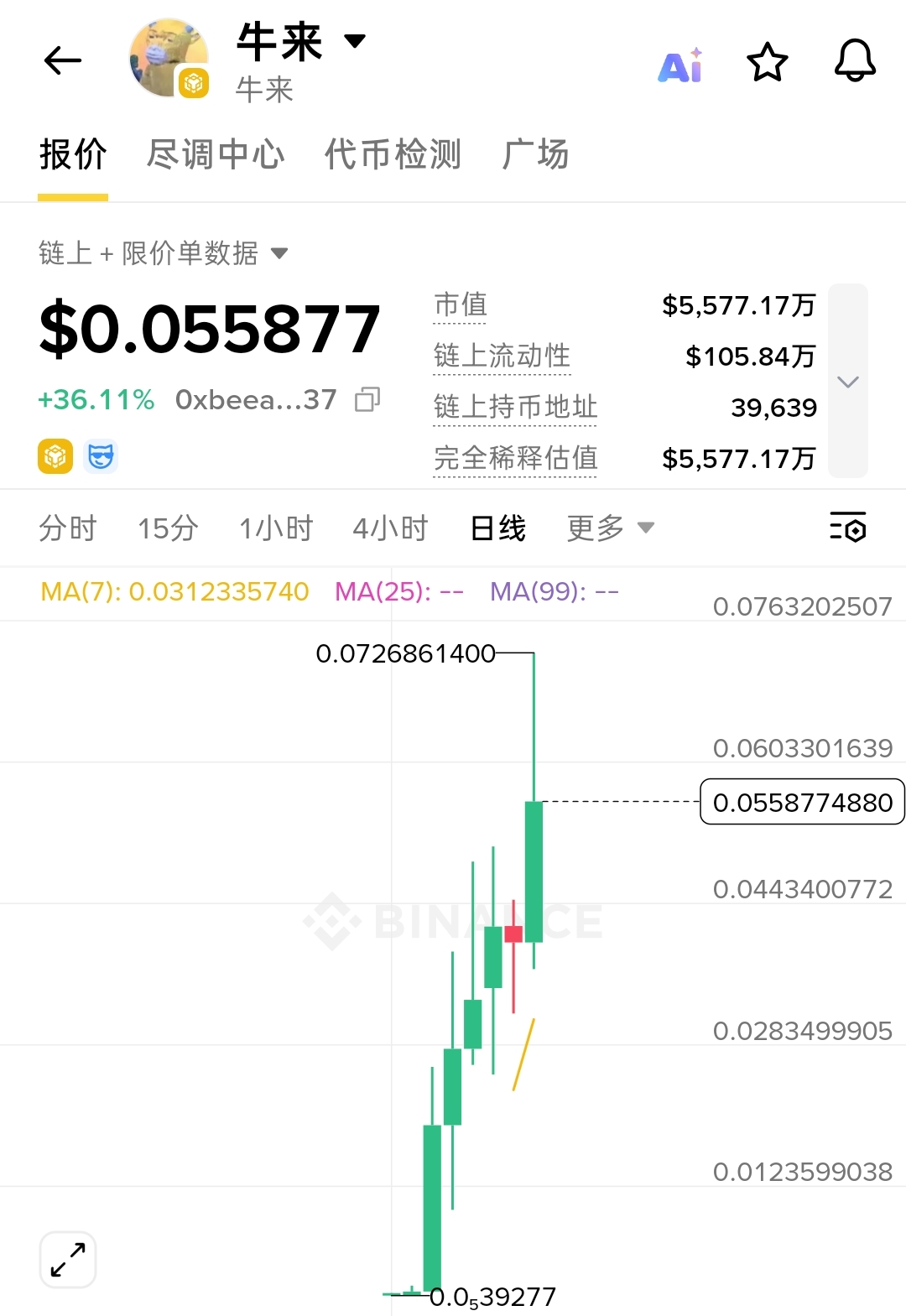Select the 分时 chart interval

(x=68, y=528)
